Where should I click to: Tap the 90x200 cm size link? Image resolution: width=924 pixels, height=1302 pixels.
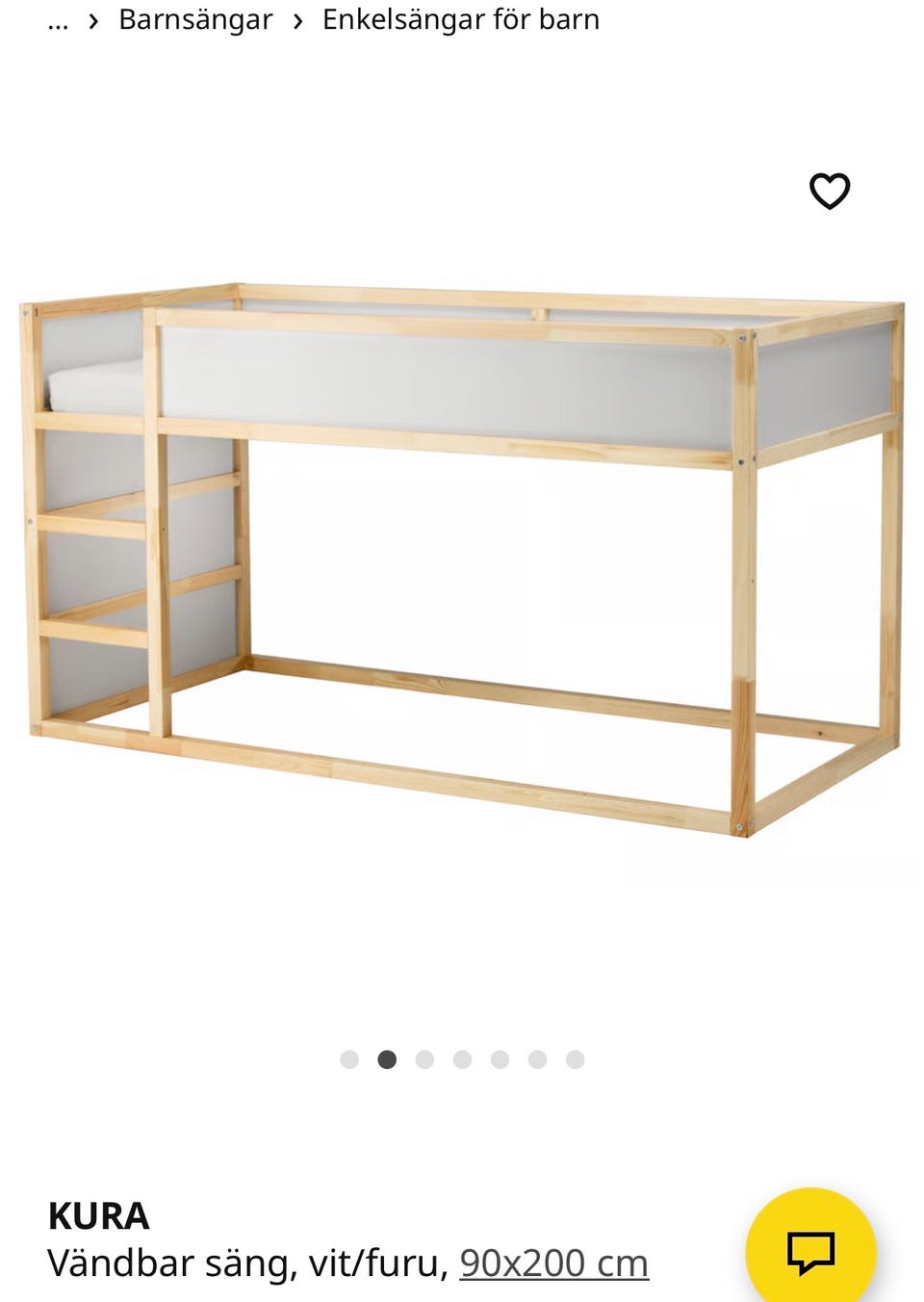tap(553, 1263)
